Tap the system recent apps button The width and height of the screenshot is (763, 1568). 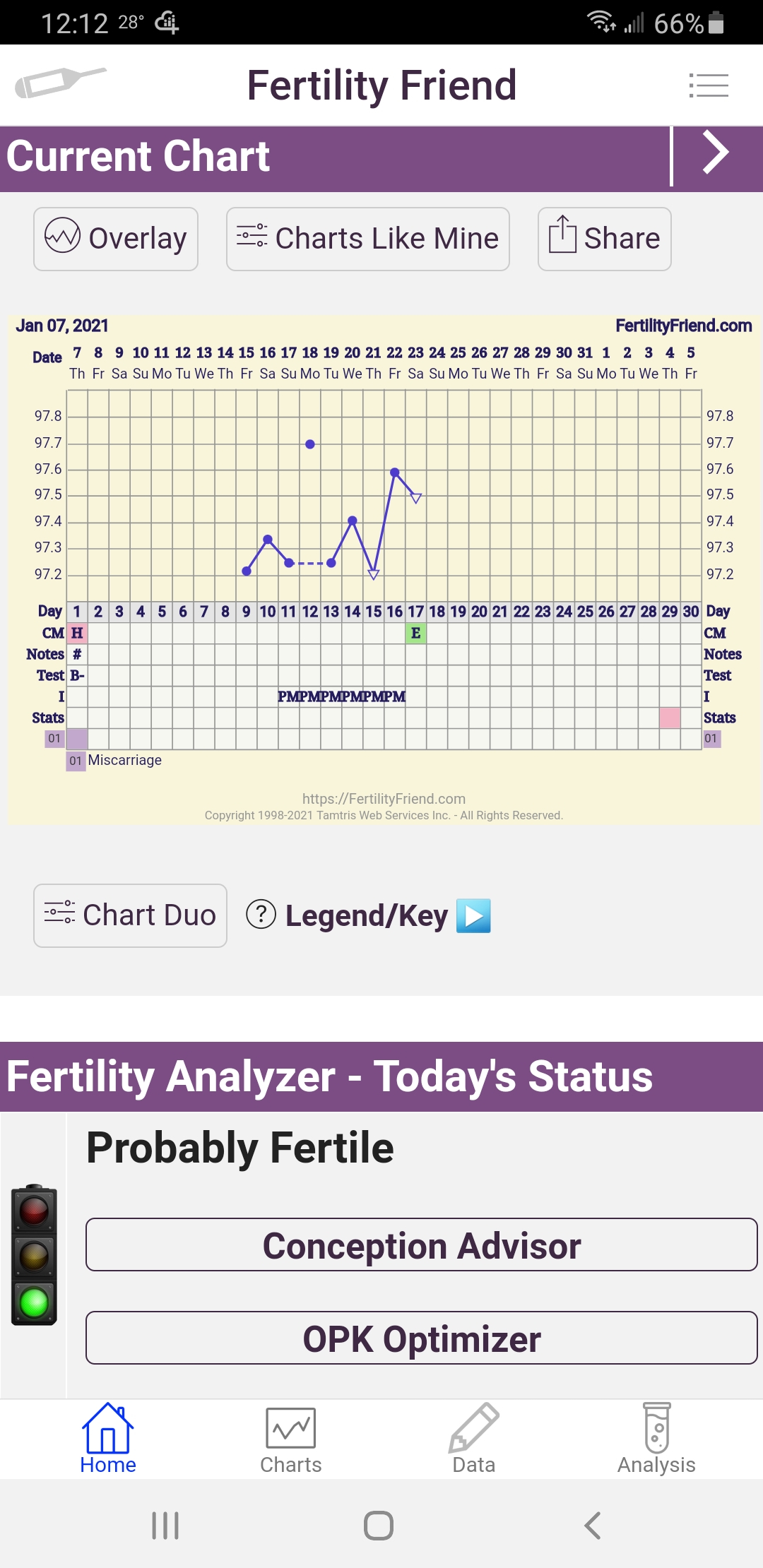point(165,1526)
